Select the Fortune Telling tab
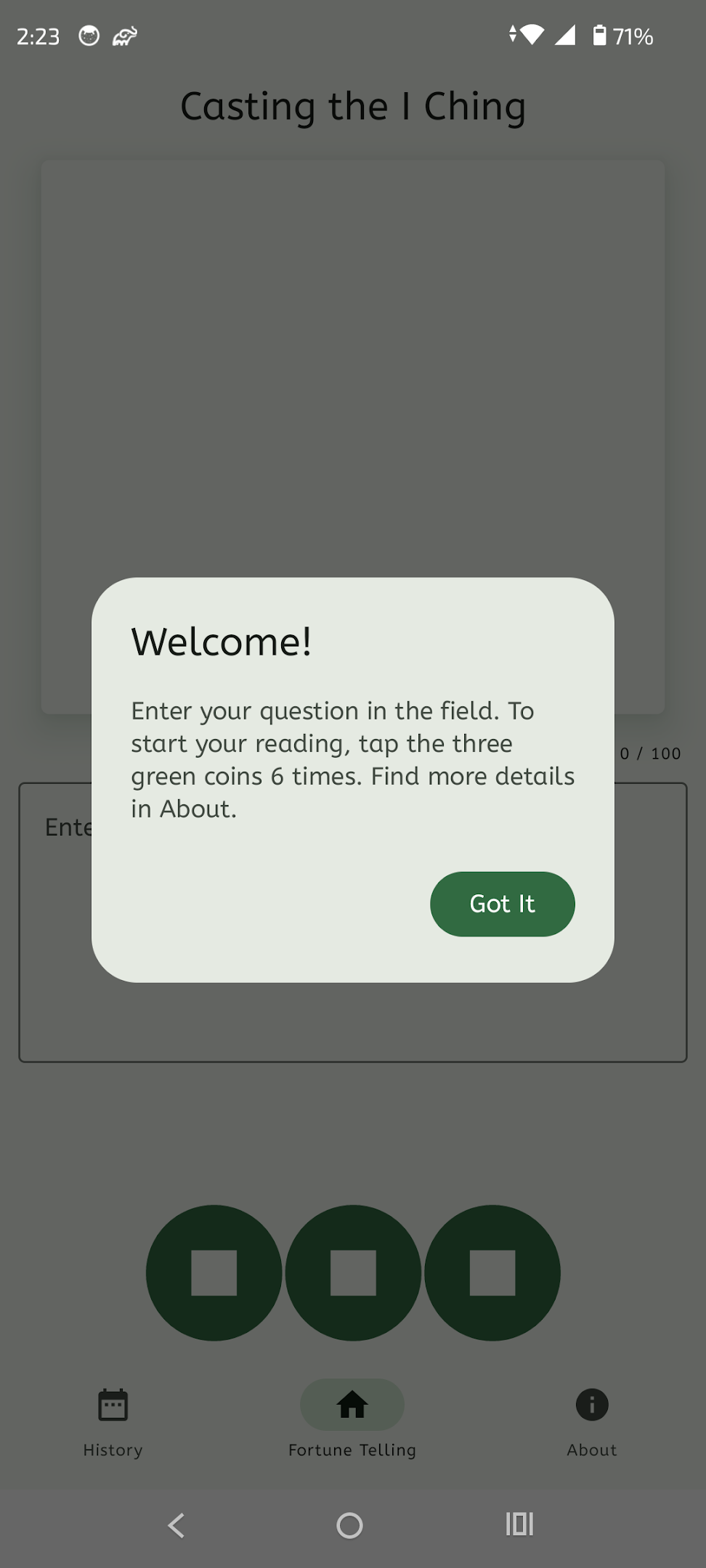 tap(352, 1422)
